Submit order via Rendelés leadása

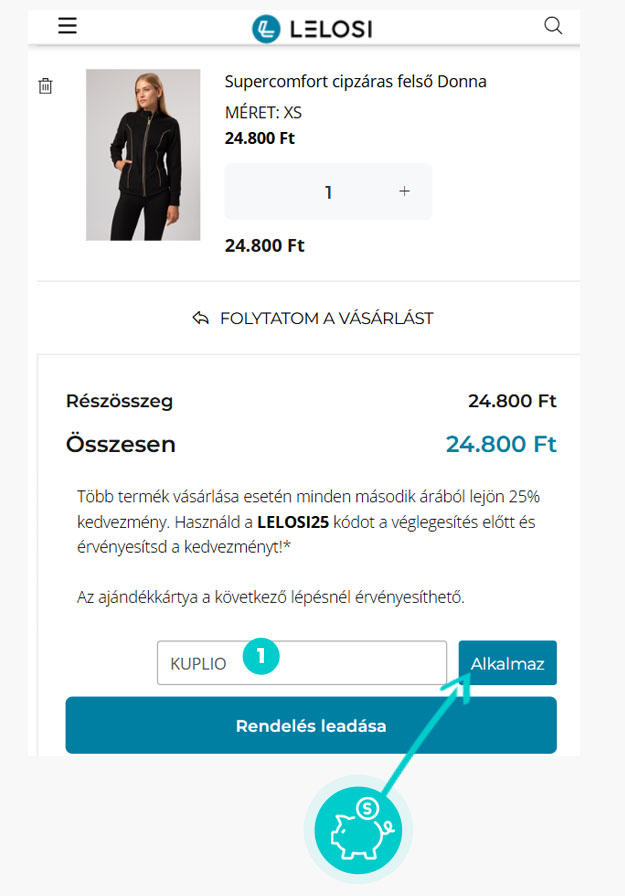pyautogui.click(x=311, y=725)
